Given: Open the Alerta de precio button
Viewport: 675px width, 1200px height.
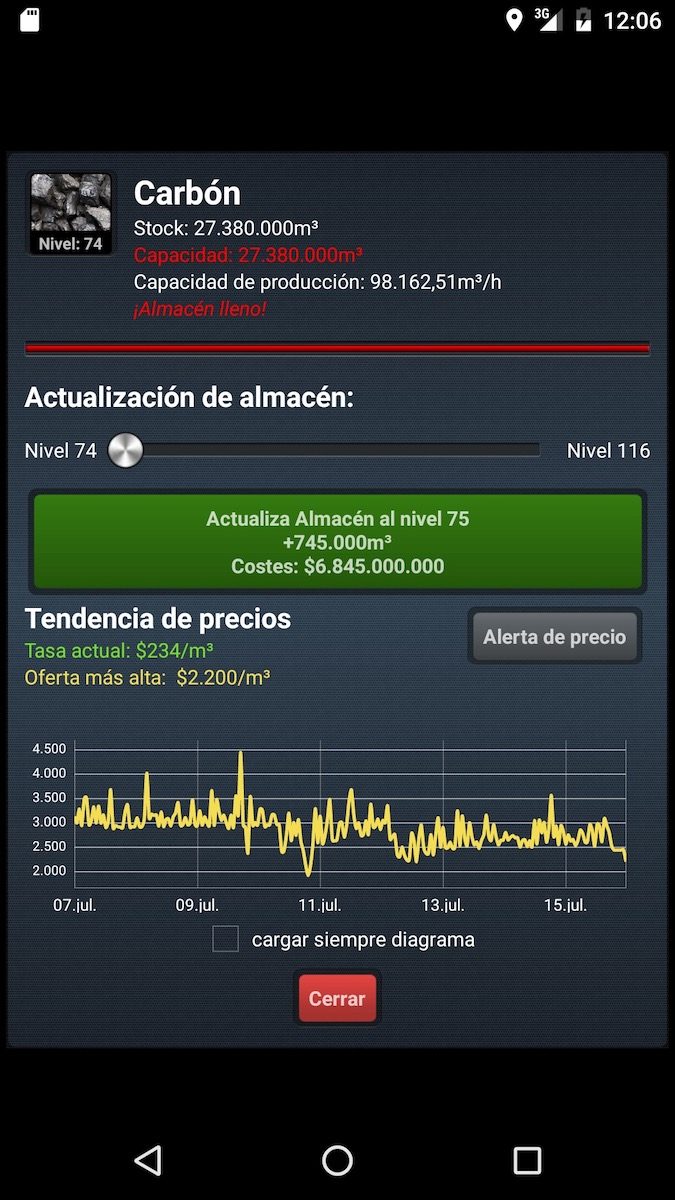Looking at the screenshot, I should [554, 637].
